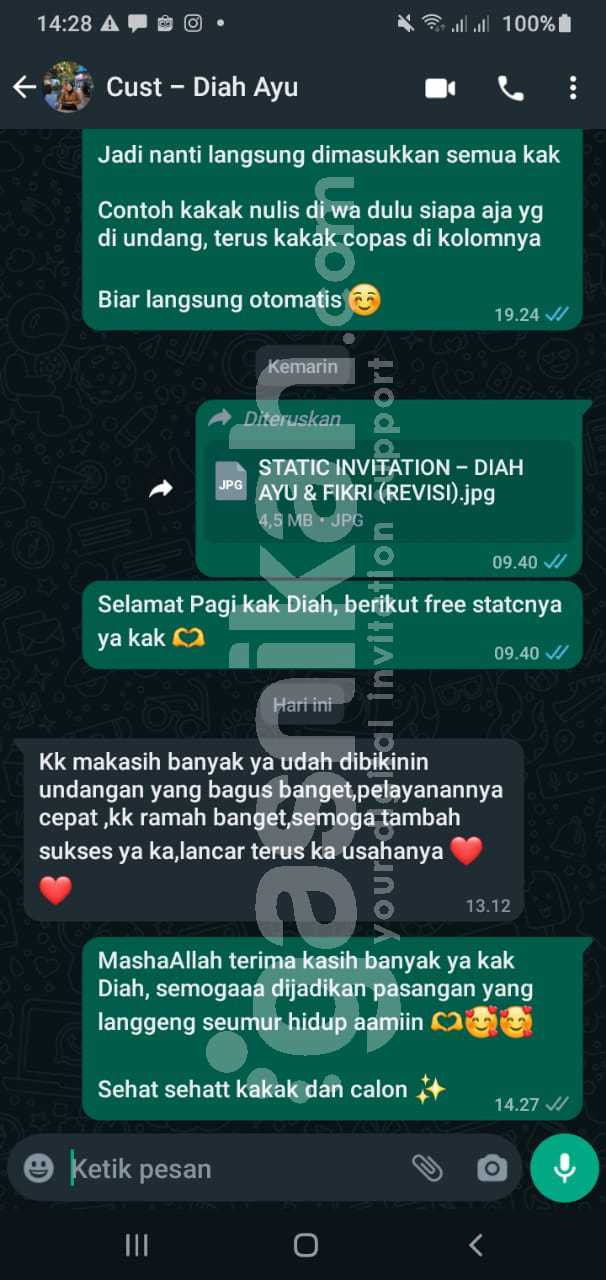This screenshot has width=606, height=1280.
Task: Record a voice message with the microphone
Action: tap(565, 1168)
